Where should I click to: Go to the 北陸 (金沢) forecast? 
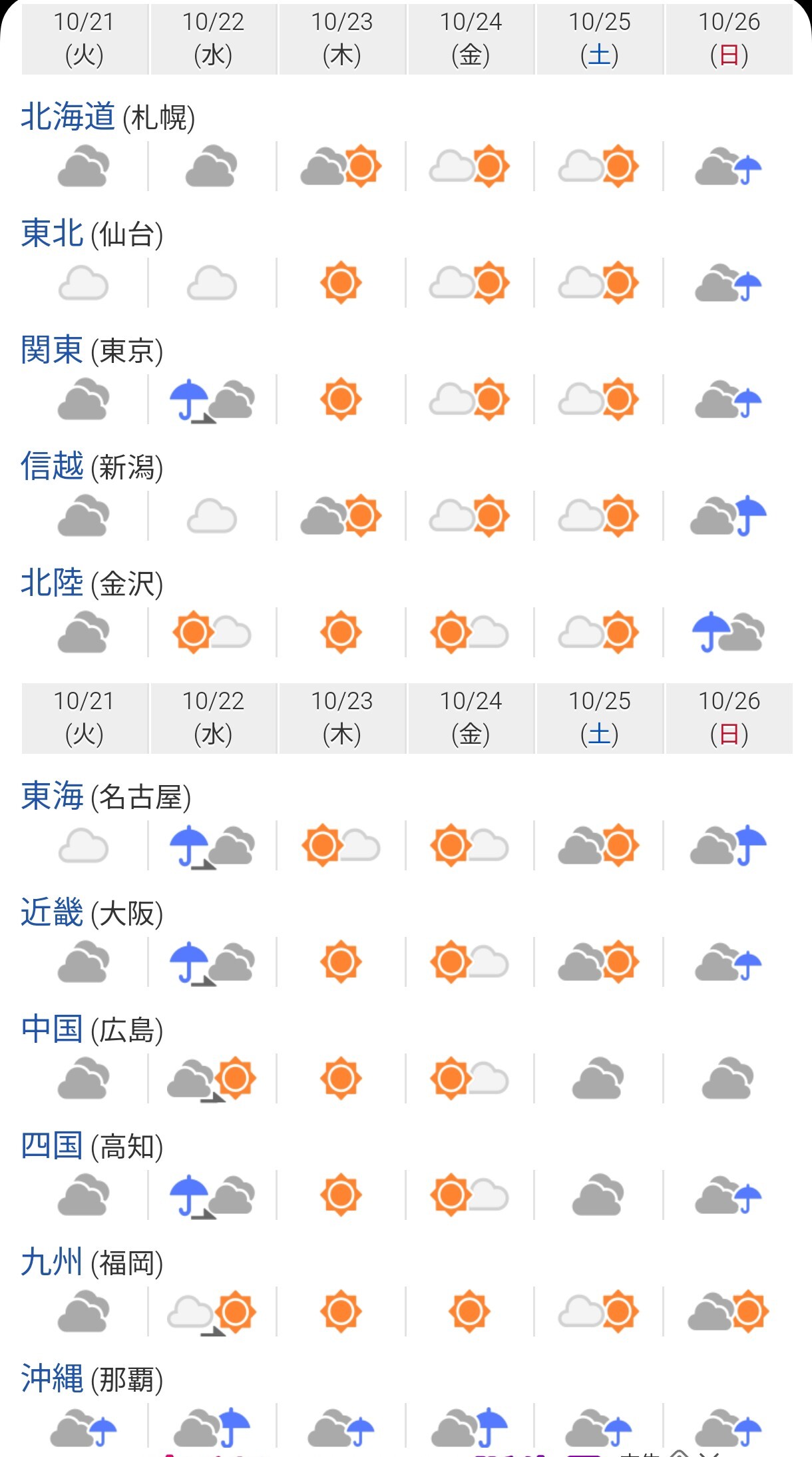(x=52, y=583)
